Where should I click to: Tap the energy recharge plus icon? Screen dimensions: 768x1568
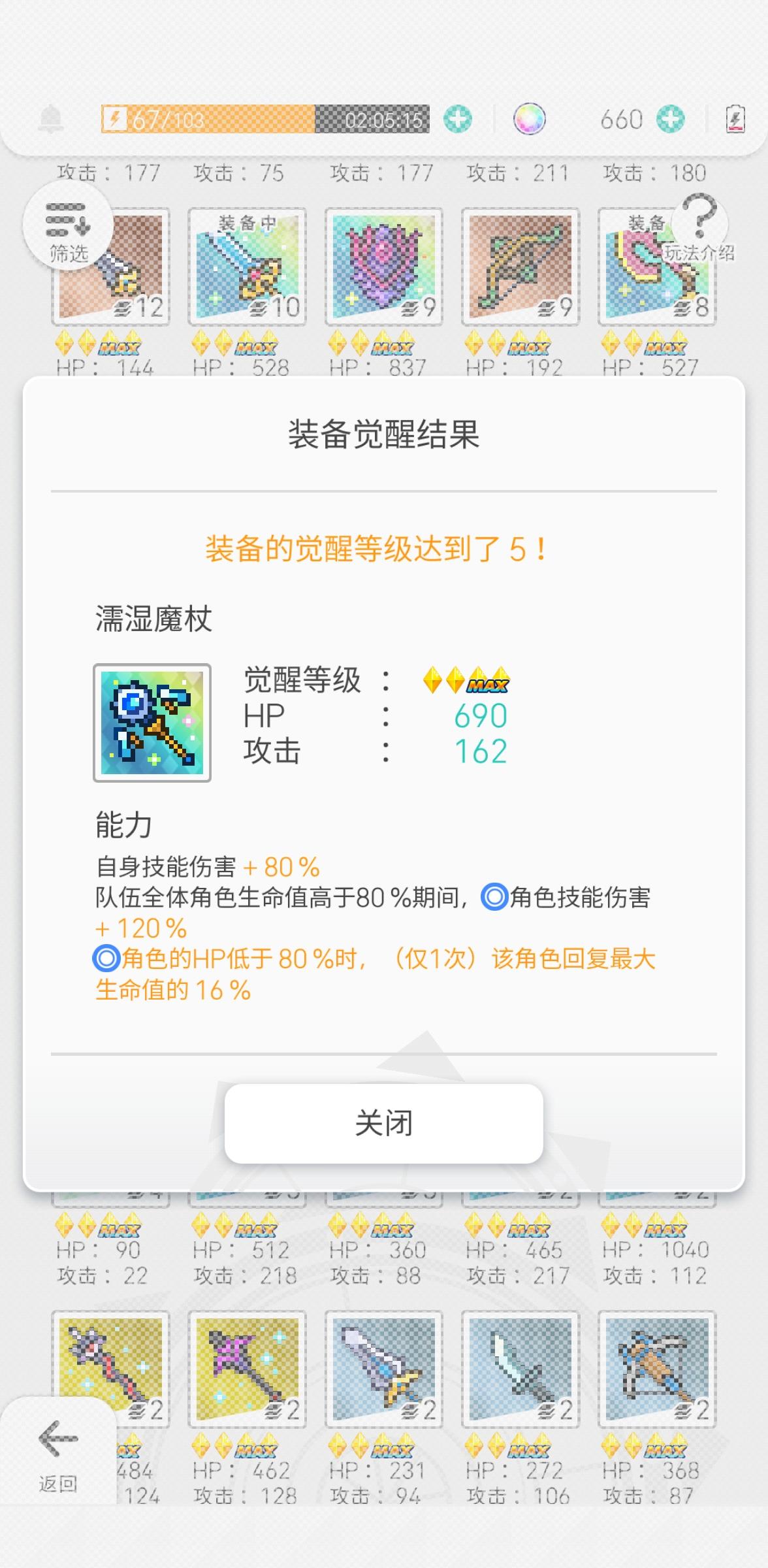coord(460,119)
